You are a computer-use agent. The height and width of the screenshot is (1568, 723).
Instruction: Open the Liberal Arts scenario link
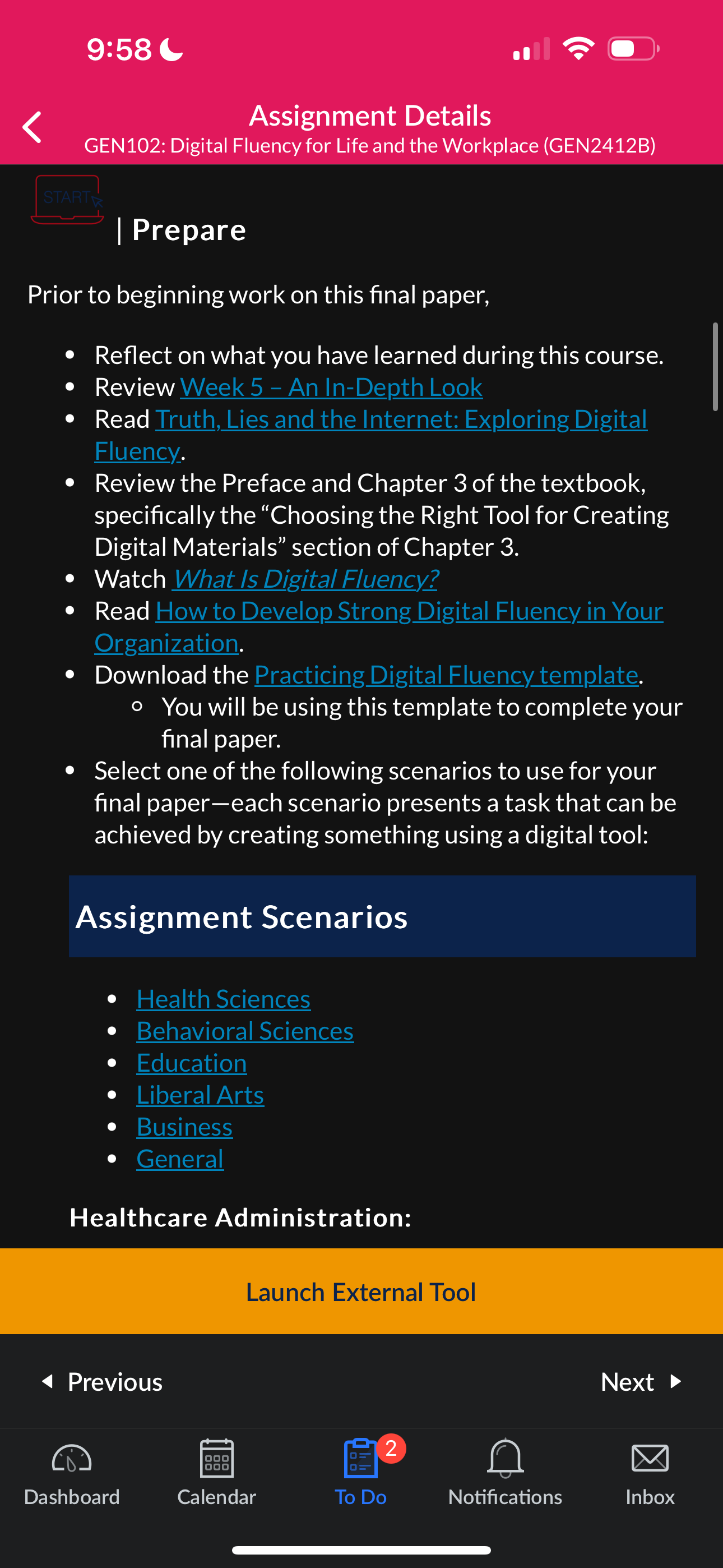[x=200, y=1095]
